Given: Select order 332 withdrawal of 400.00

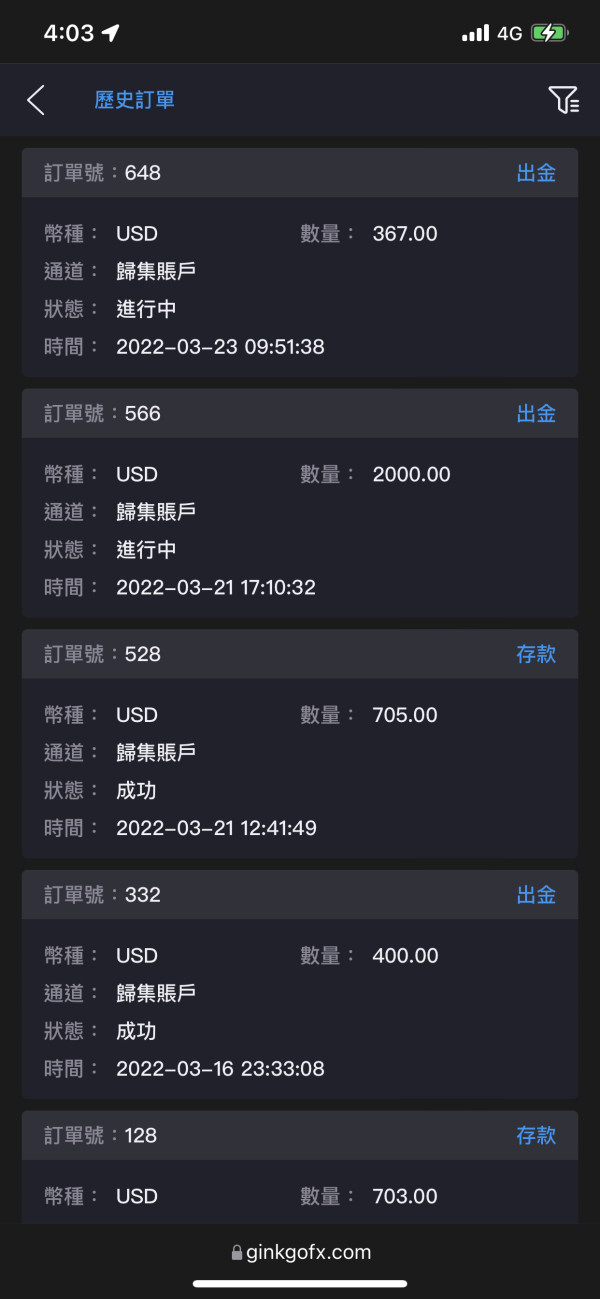Looking at the screenshot, I should pos(300,985).
